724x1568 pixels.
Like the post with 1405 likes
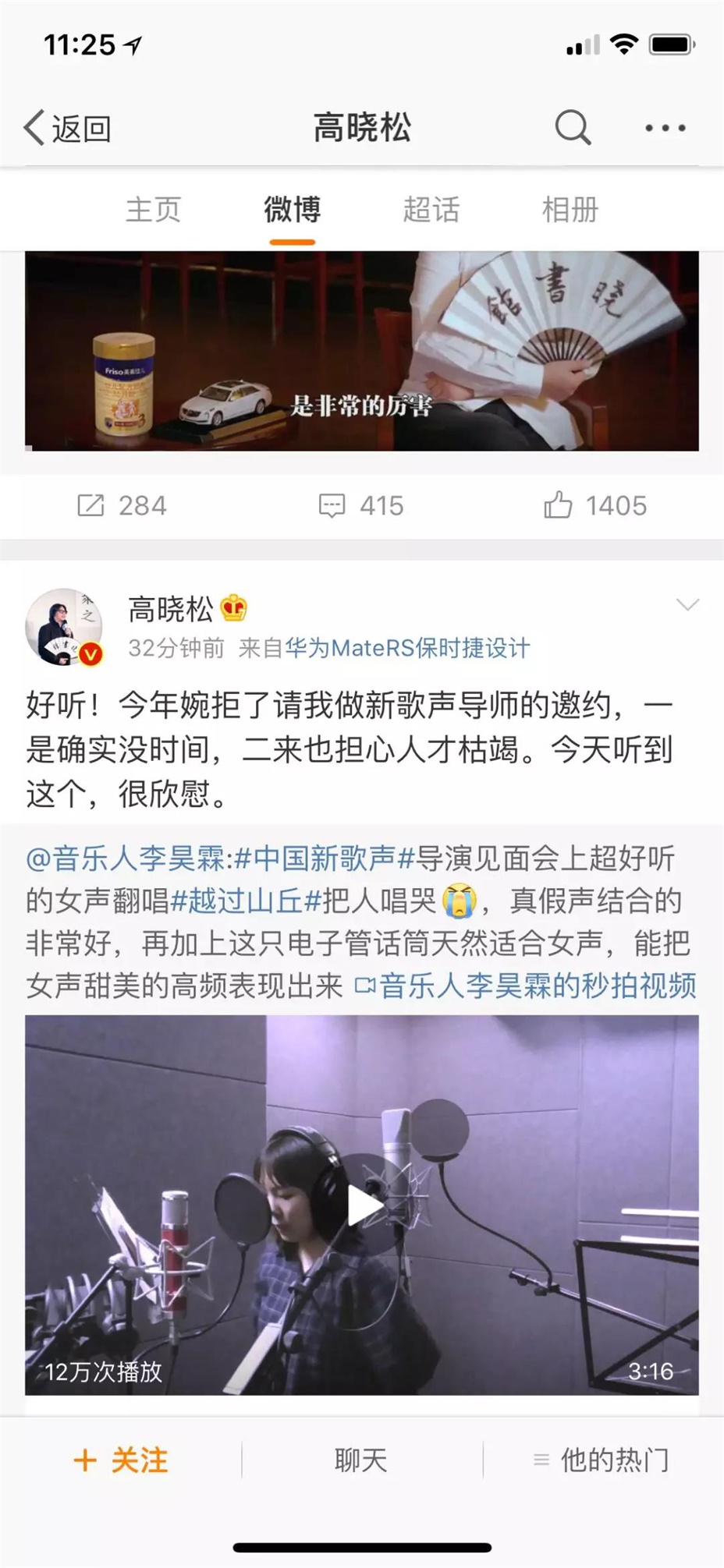tap(595, 506)
